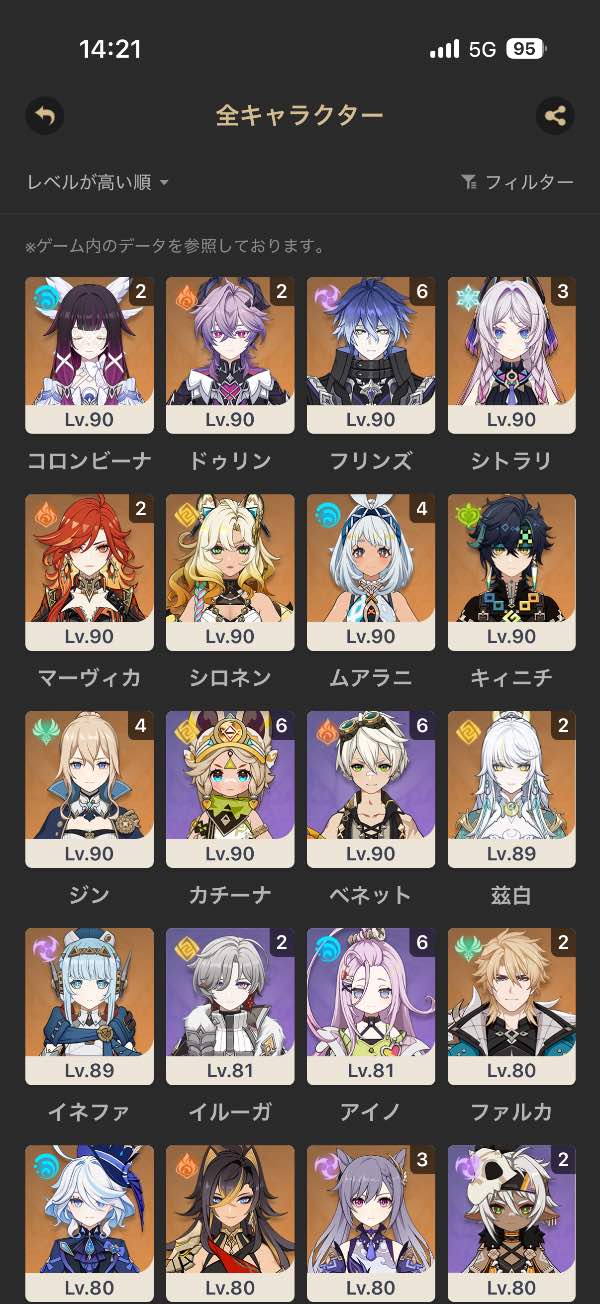This screenshot has height=1304, width=600.
Task: Select the マーヴィカ character card
Action: click(89, 572)
